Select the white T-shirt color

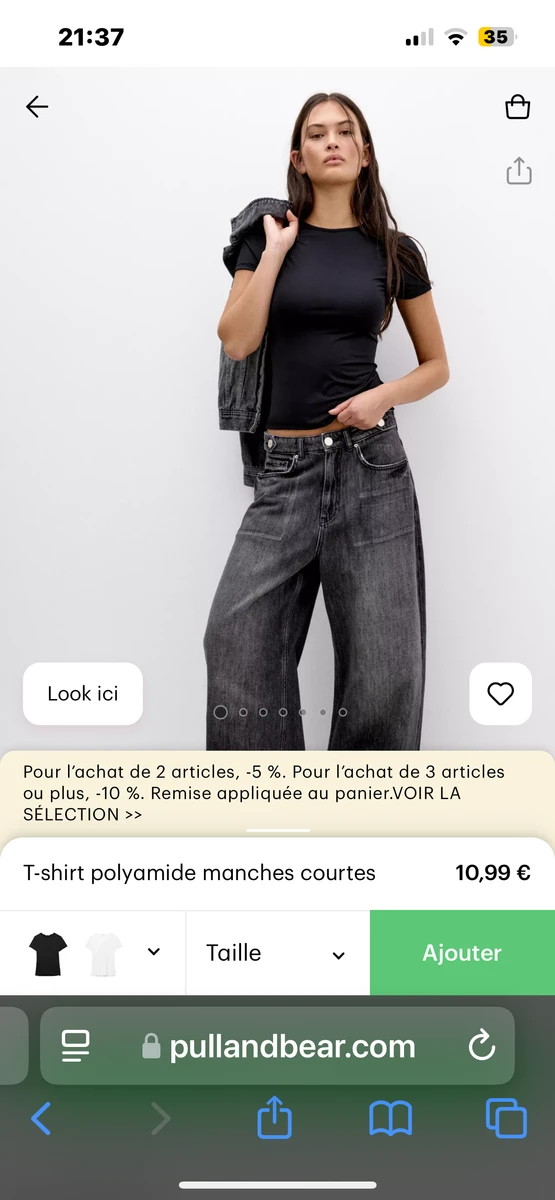pos(104,953)
